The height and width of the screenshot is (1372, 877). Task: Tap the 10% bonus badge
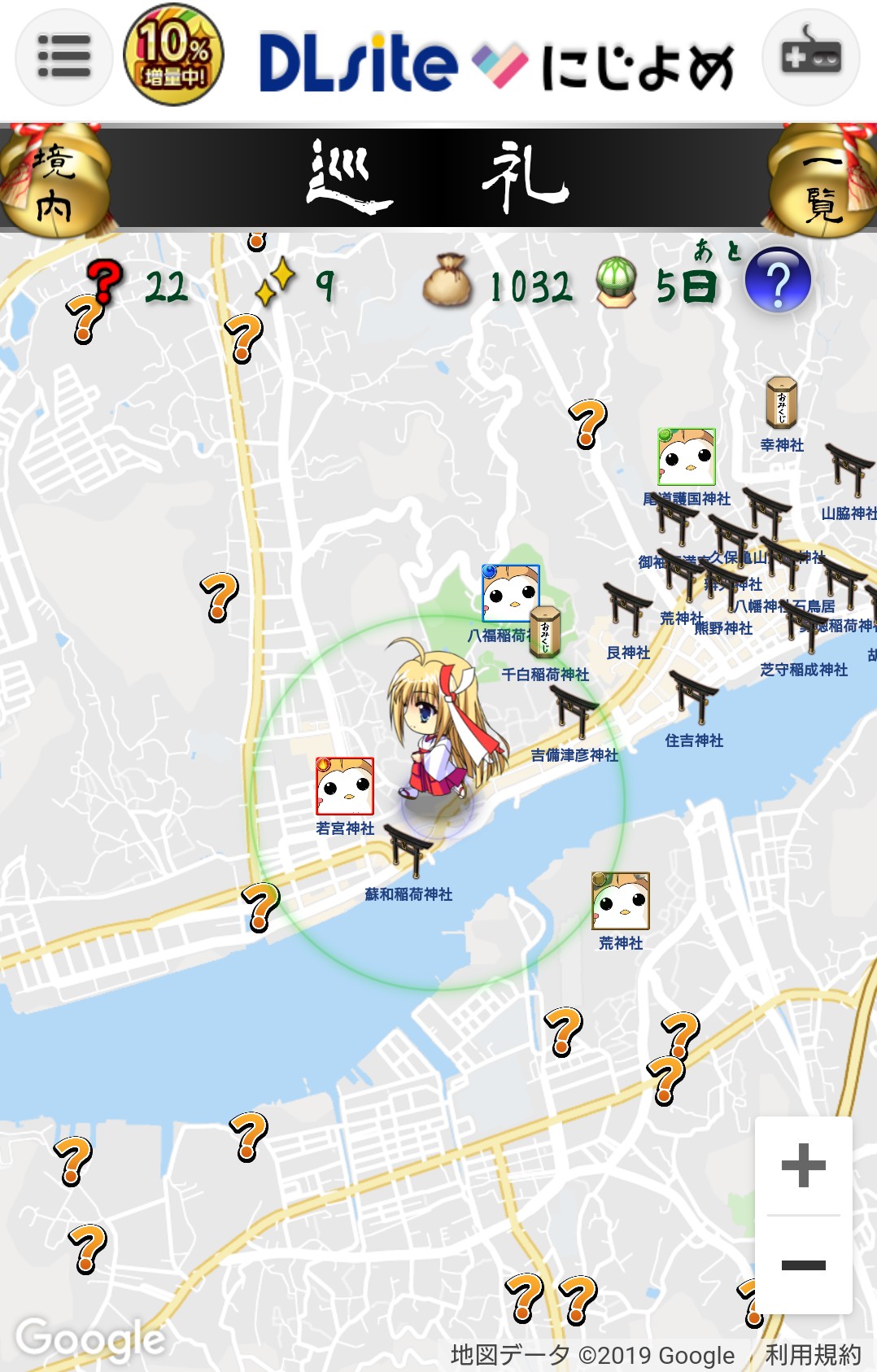pos(173,55)
